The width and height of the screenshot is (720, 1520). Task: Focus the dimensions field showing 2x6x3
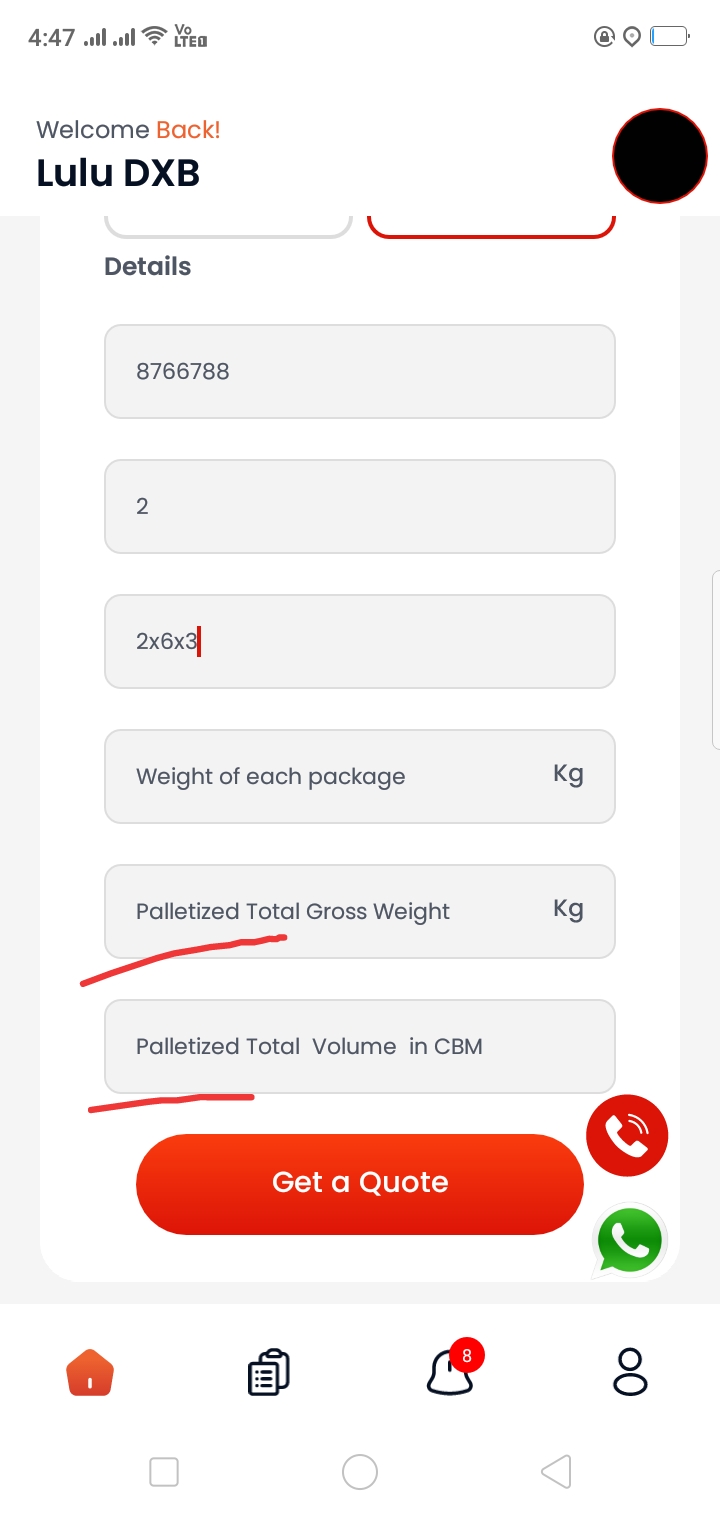click(359, 641)
